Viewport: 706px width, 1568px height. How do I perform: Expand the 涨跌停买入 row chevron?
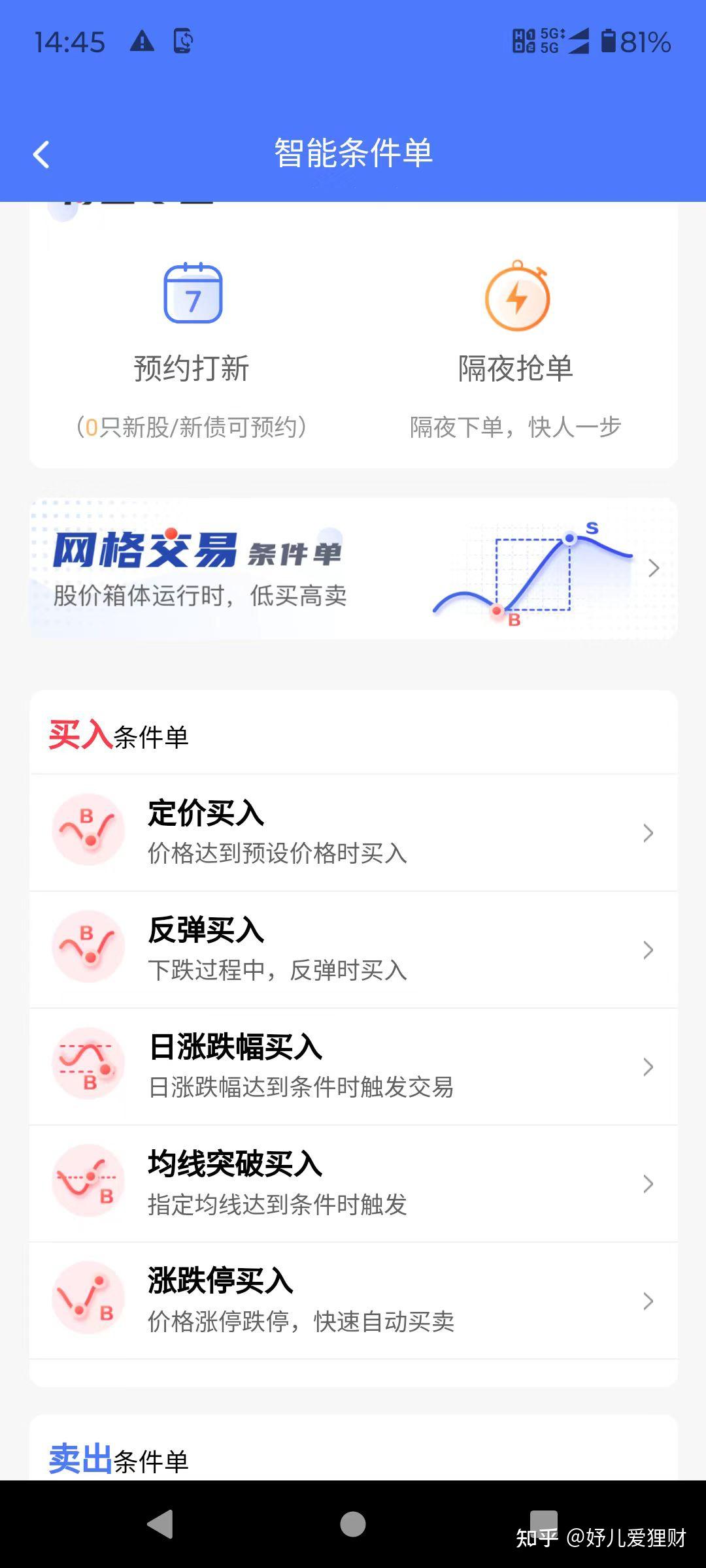648,1300
